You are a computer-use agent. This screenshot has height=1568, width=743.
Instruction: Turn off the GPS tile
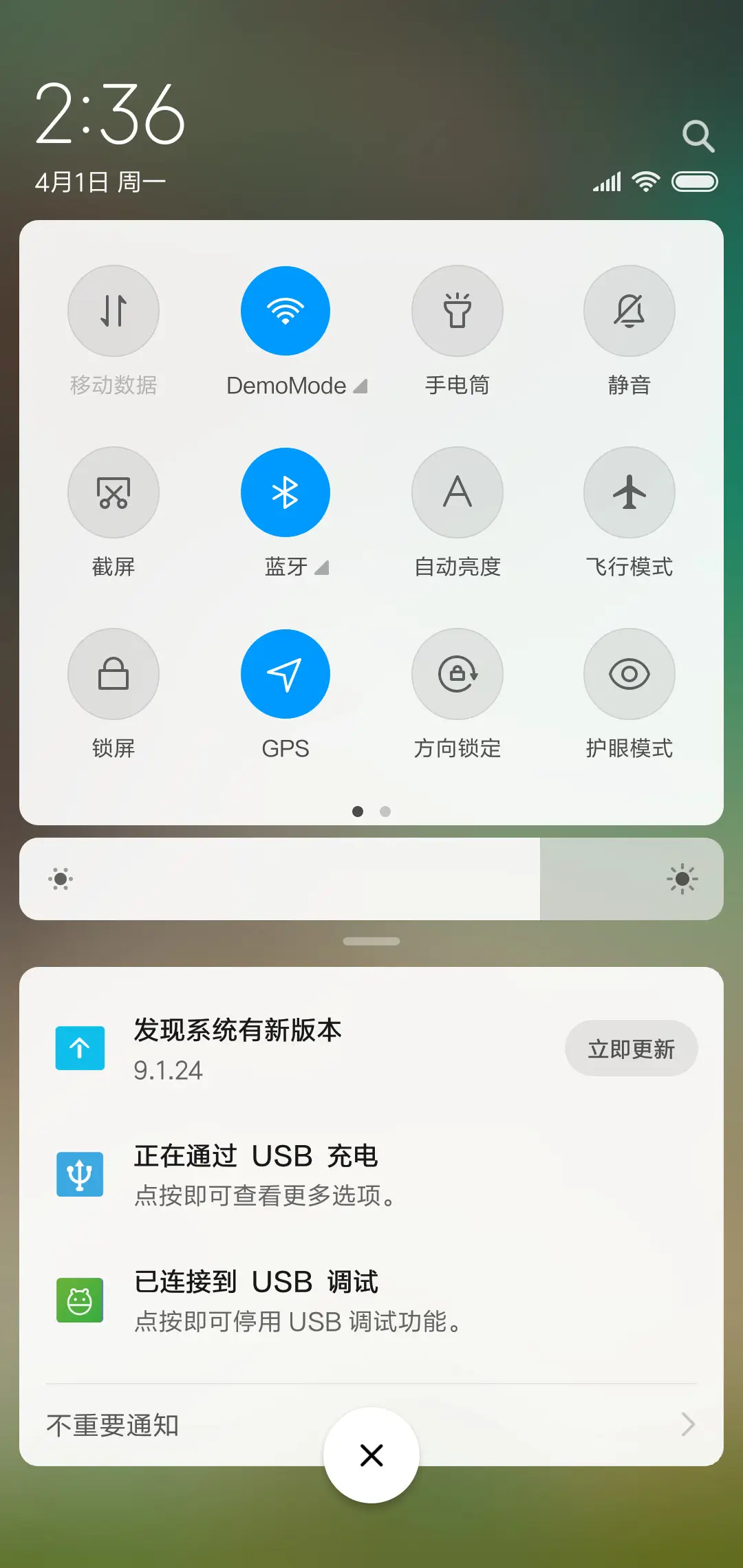tap(285, 674)
